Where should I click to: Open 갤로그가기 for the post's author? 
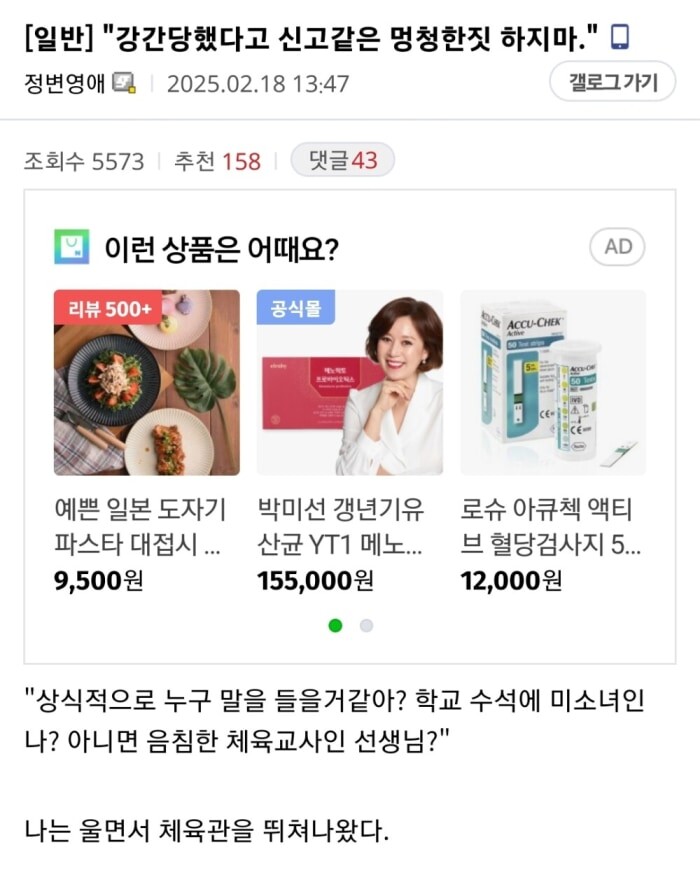click(612, 82)
